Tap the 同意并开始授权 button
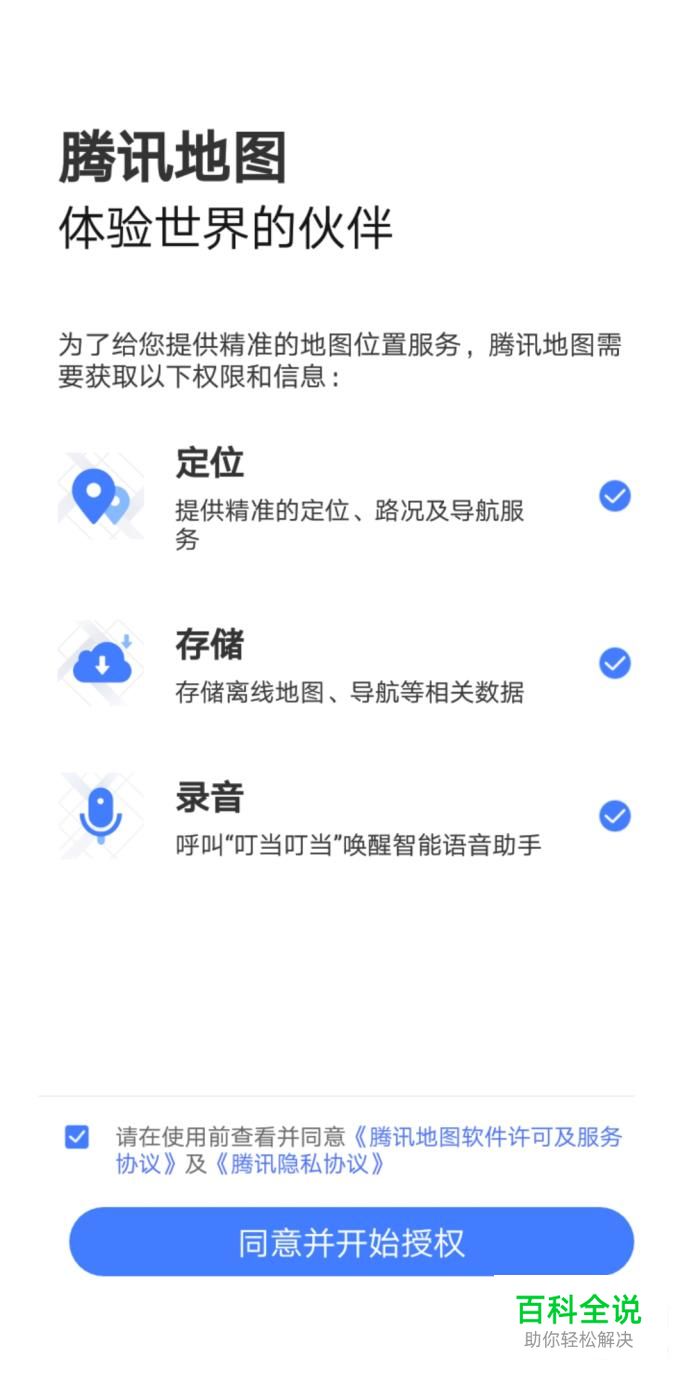Image resolution: width=692 pixels, height=1384 pixels. 351,1242
